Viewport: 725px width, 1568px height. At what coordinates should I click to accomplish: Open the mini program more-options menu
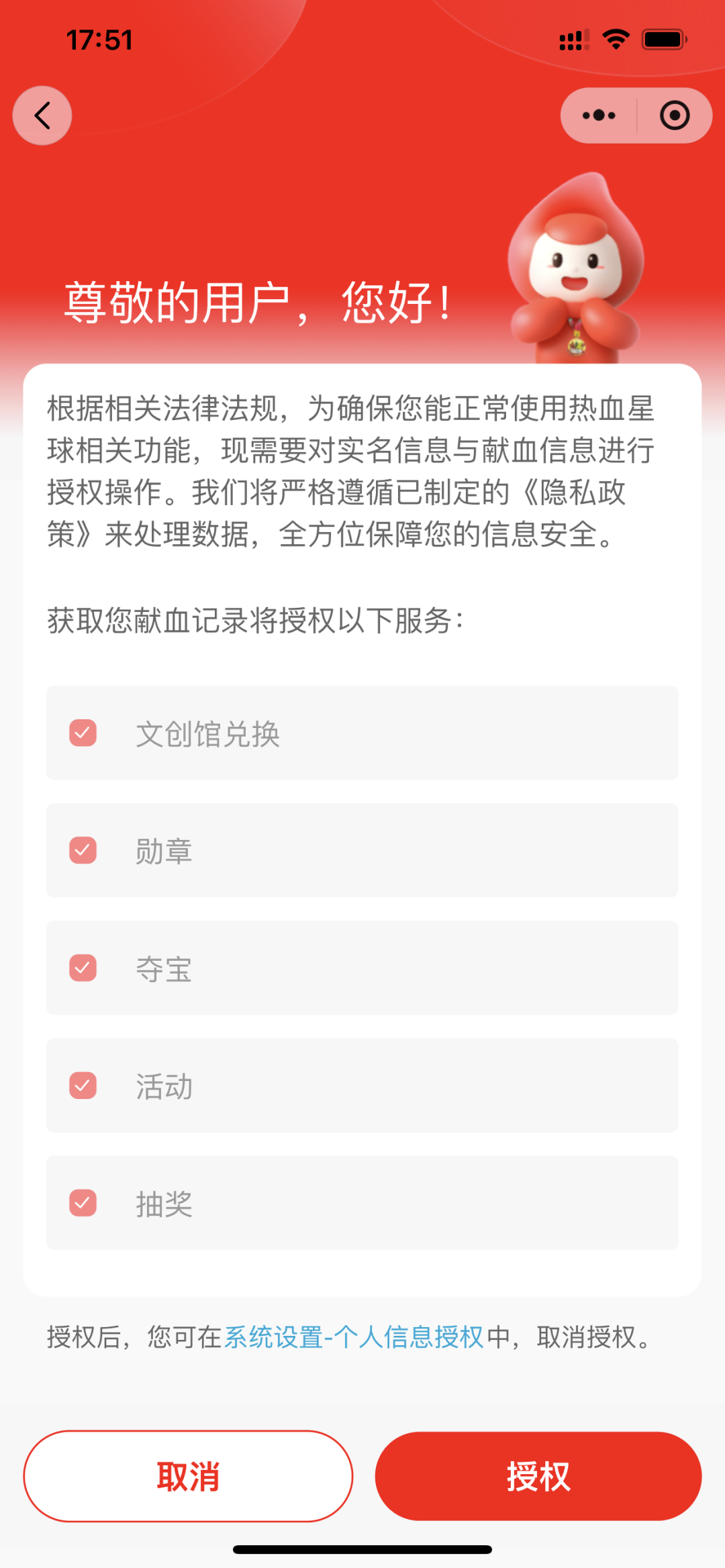[x=599, y=115]
